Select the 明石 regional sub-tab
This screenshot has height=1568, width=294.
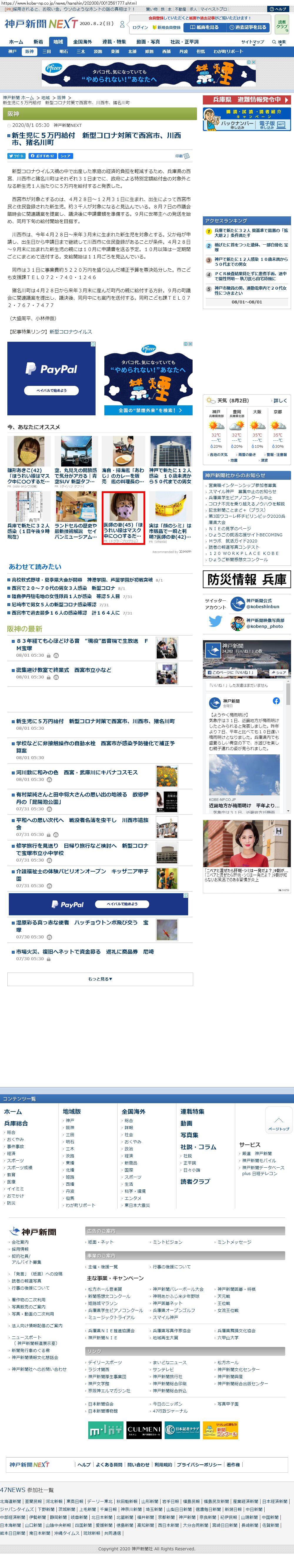point(64,52)
